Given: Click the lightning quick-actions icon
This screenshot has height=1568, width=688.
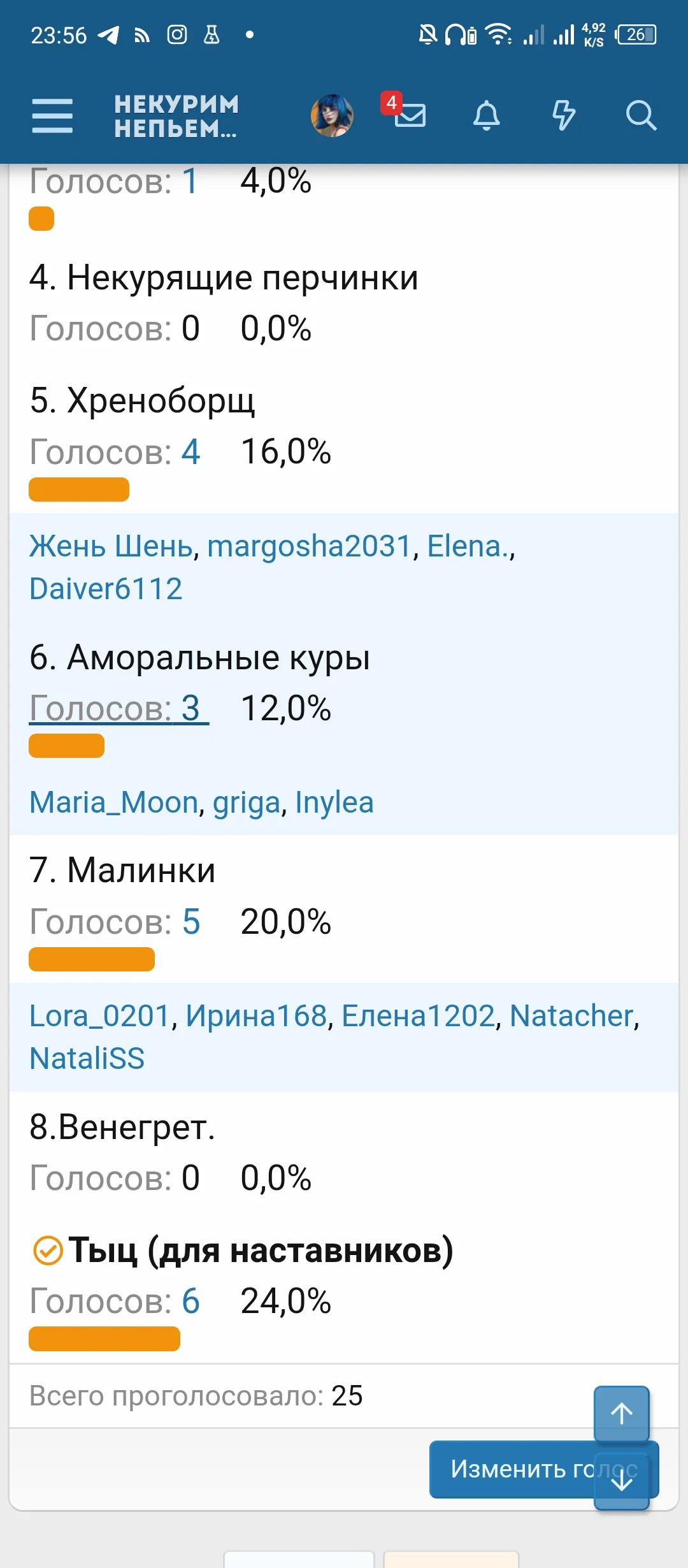Looking at the screenshot, I should pos(564,116).
